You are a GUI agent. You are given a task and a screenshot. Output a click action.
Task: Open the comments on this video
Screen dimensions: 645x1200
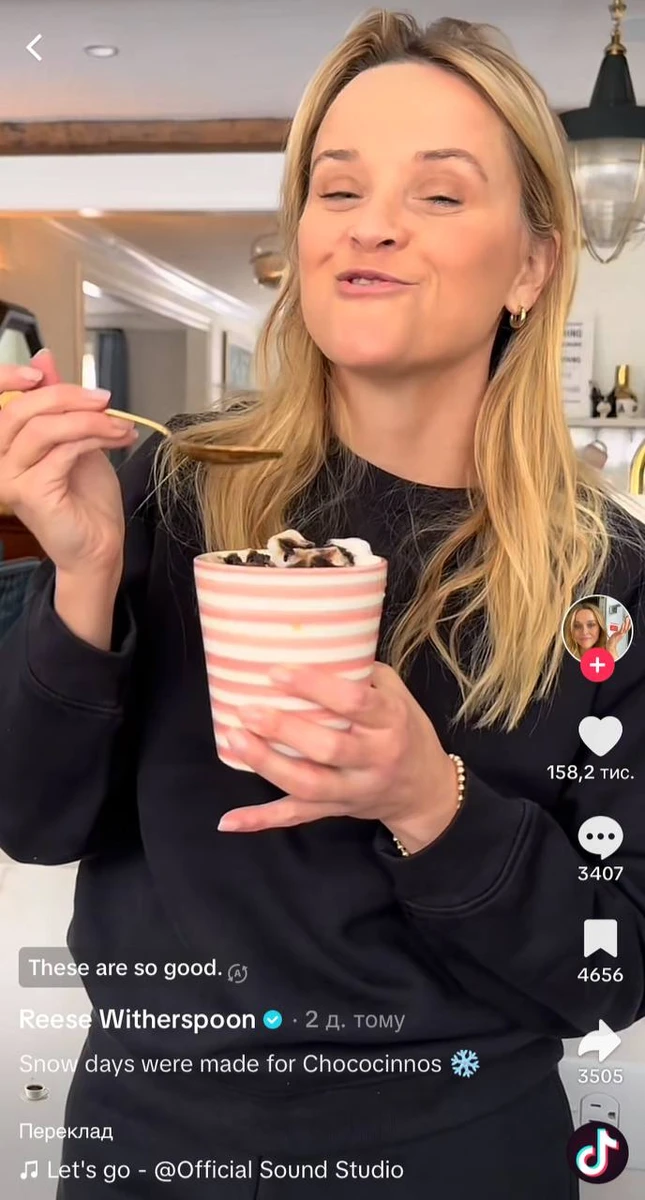[x=600, y=838]
